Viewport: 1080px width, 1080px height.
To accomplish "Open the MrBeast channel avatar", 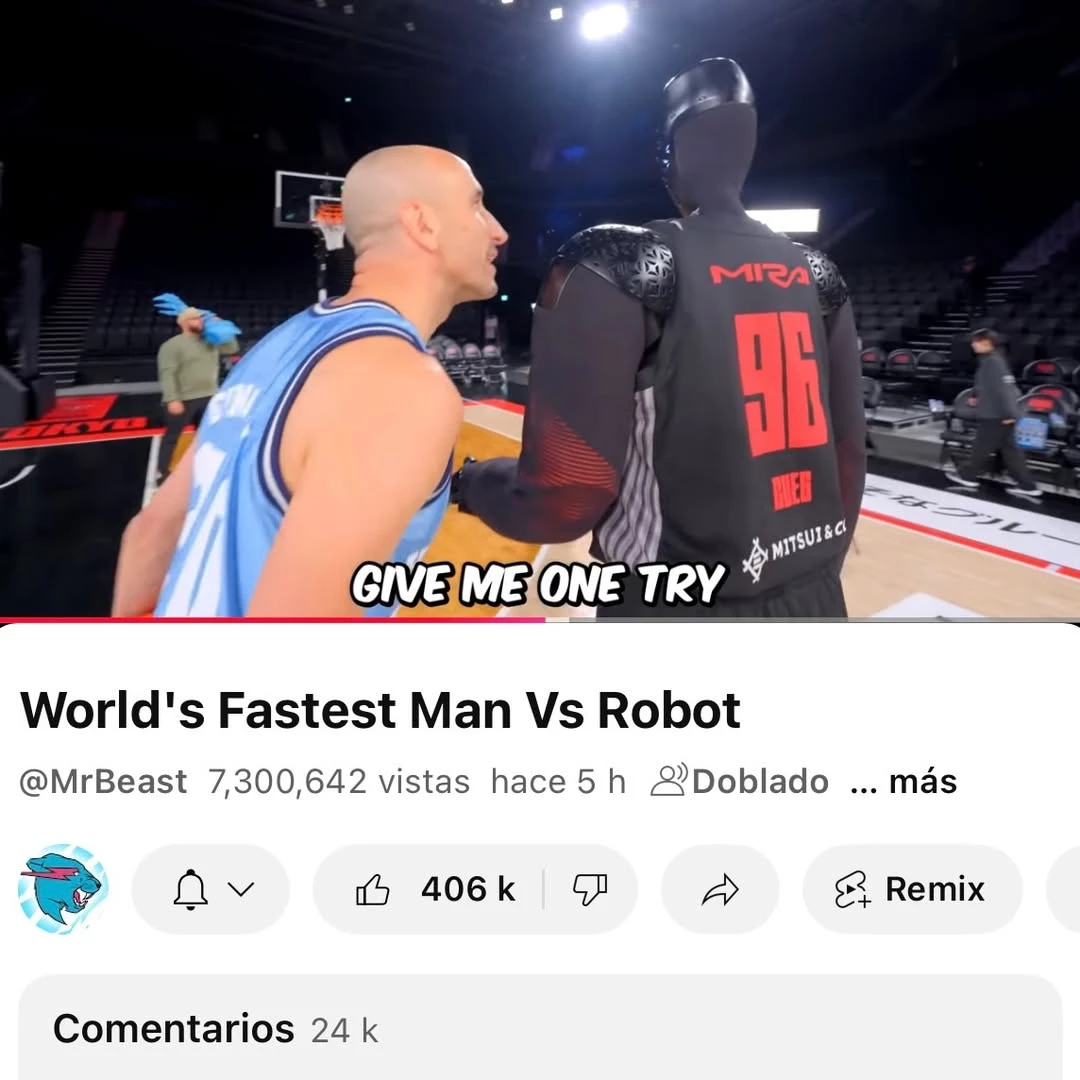I will click(63, 889).
